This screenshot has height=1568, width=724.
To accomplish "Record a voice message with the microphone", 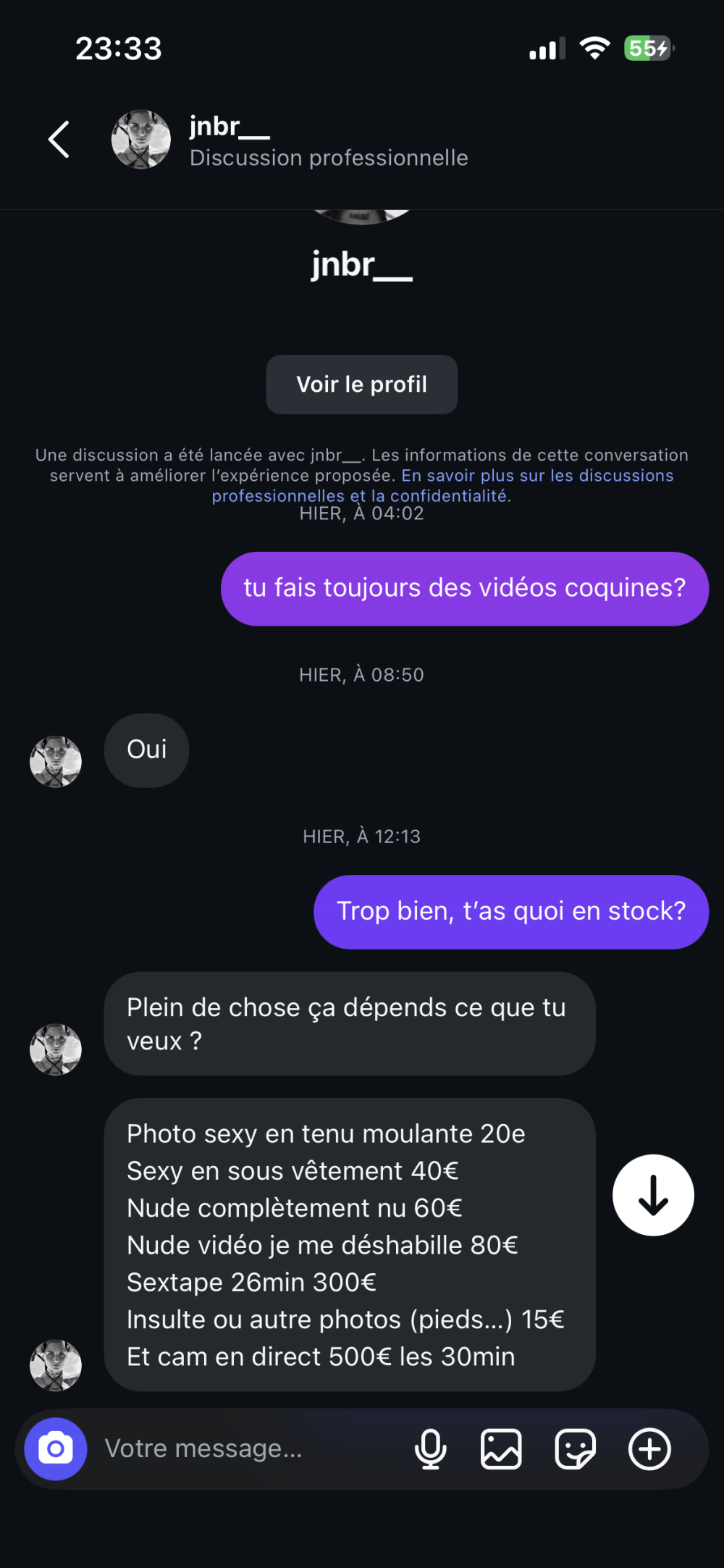I will 431,1448.
